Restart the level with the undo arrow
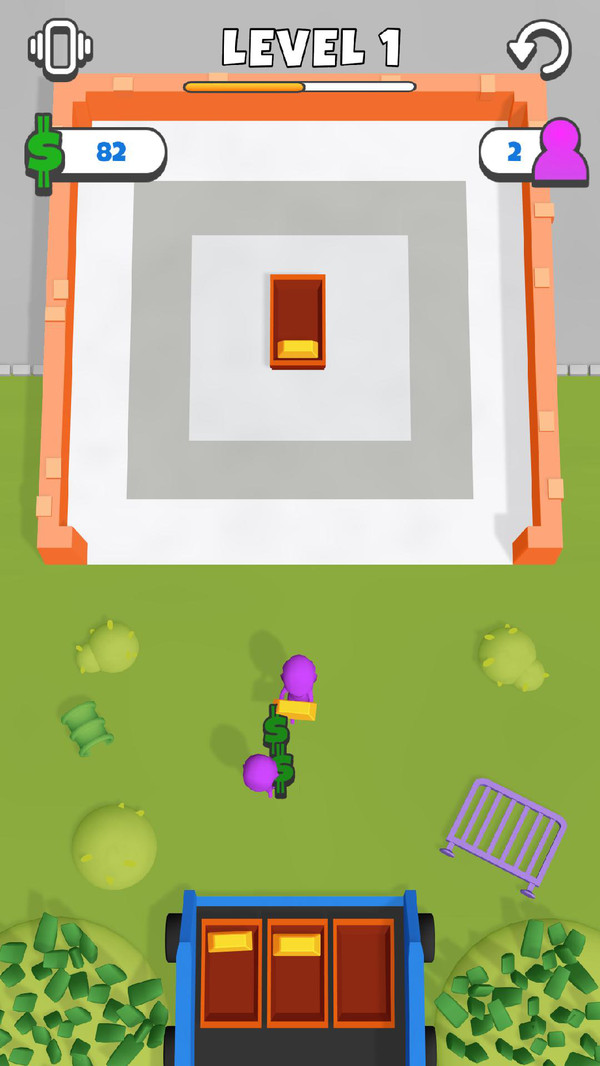This screenshot has width=600, height=1066. point(539,48)
